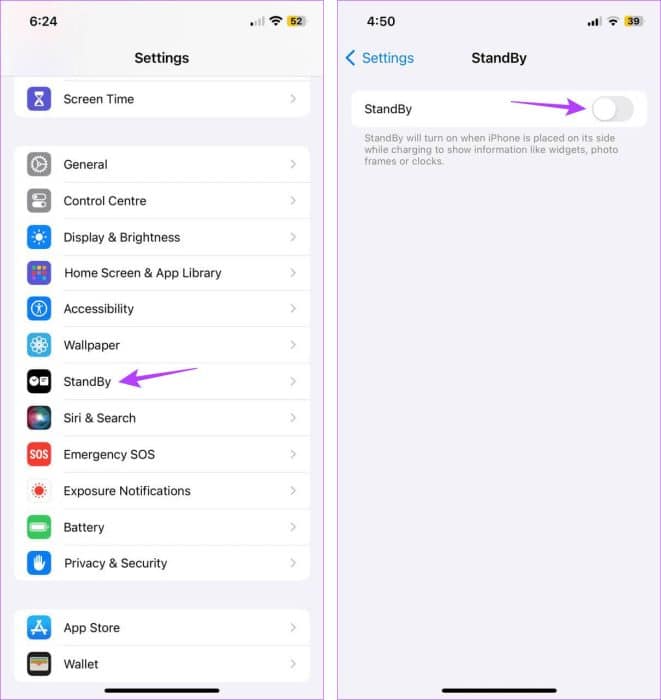The height and width of the screenshot is (700, 661).
Task: Open Control Centre settings
Action: [x=160, y=201]
